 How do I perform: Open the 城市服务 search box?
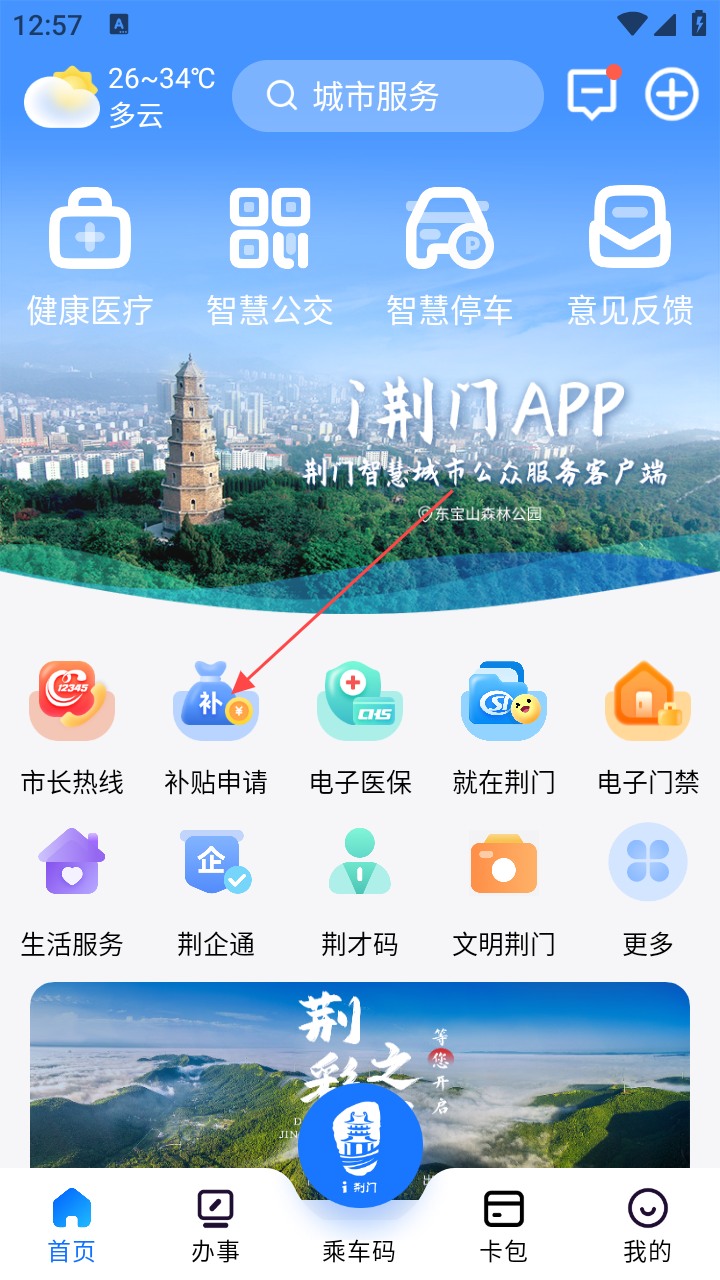[388, 96]
